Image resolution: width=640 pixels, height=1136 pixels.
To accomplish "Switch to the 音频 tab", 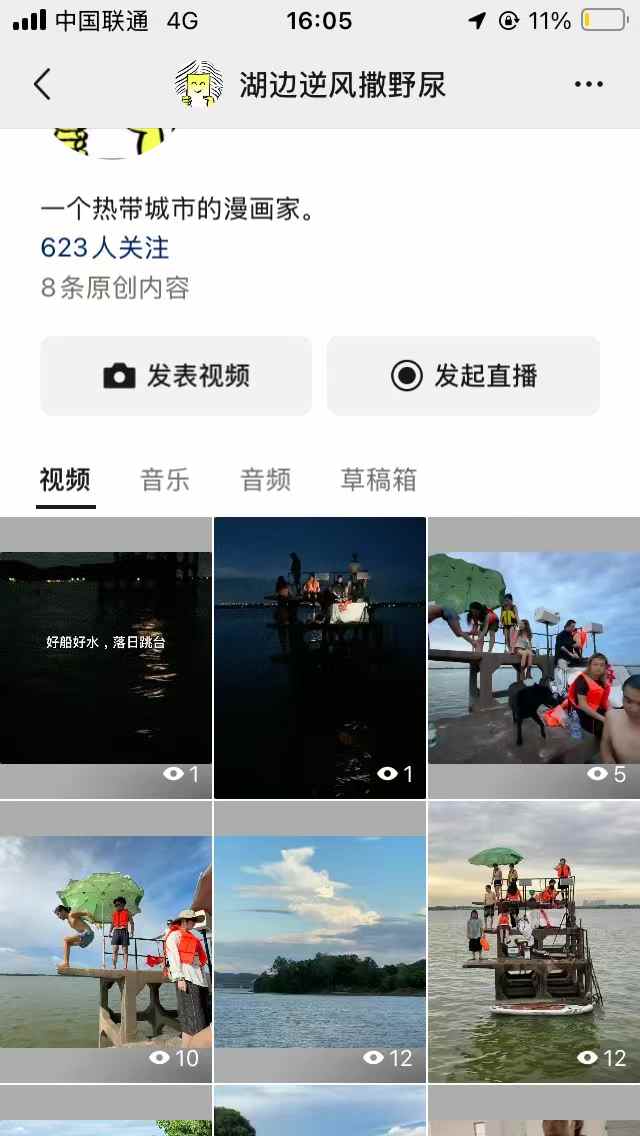I will pos(265,480).
